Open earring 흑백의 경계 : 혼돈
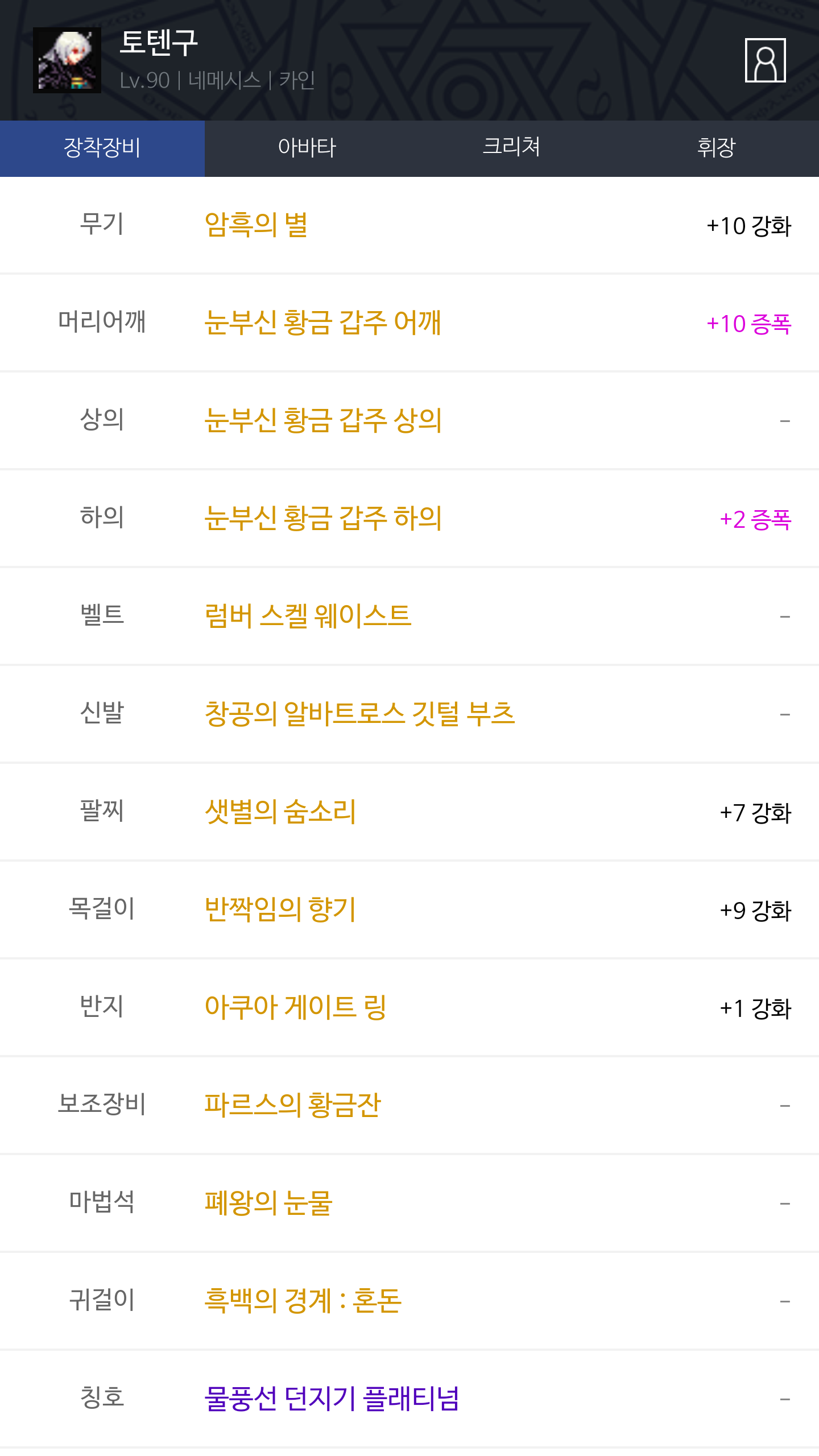This screenshot has width=819, height=1456. click(303, 1301)
